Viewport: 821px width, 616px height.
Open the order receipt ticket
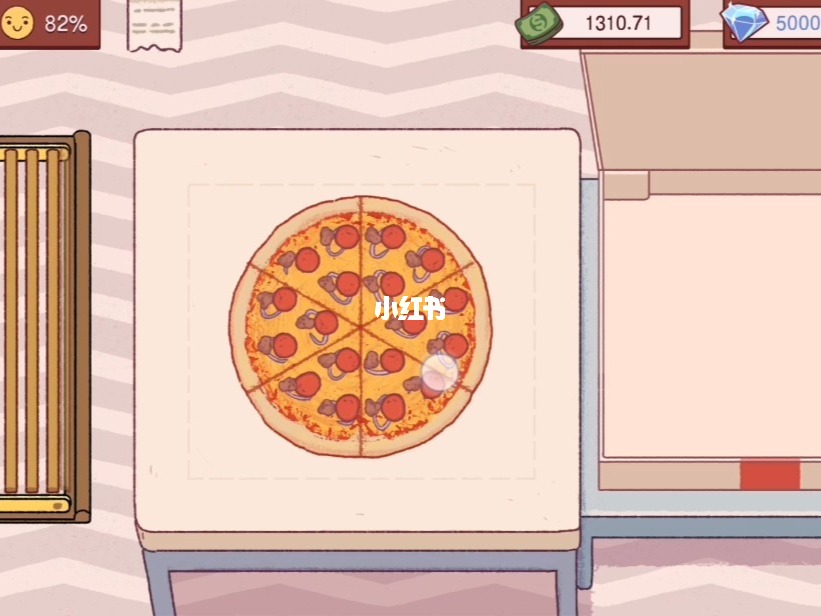154,25
